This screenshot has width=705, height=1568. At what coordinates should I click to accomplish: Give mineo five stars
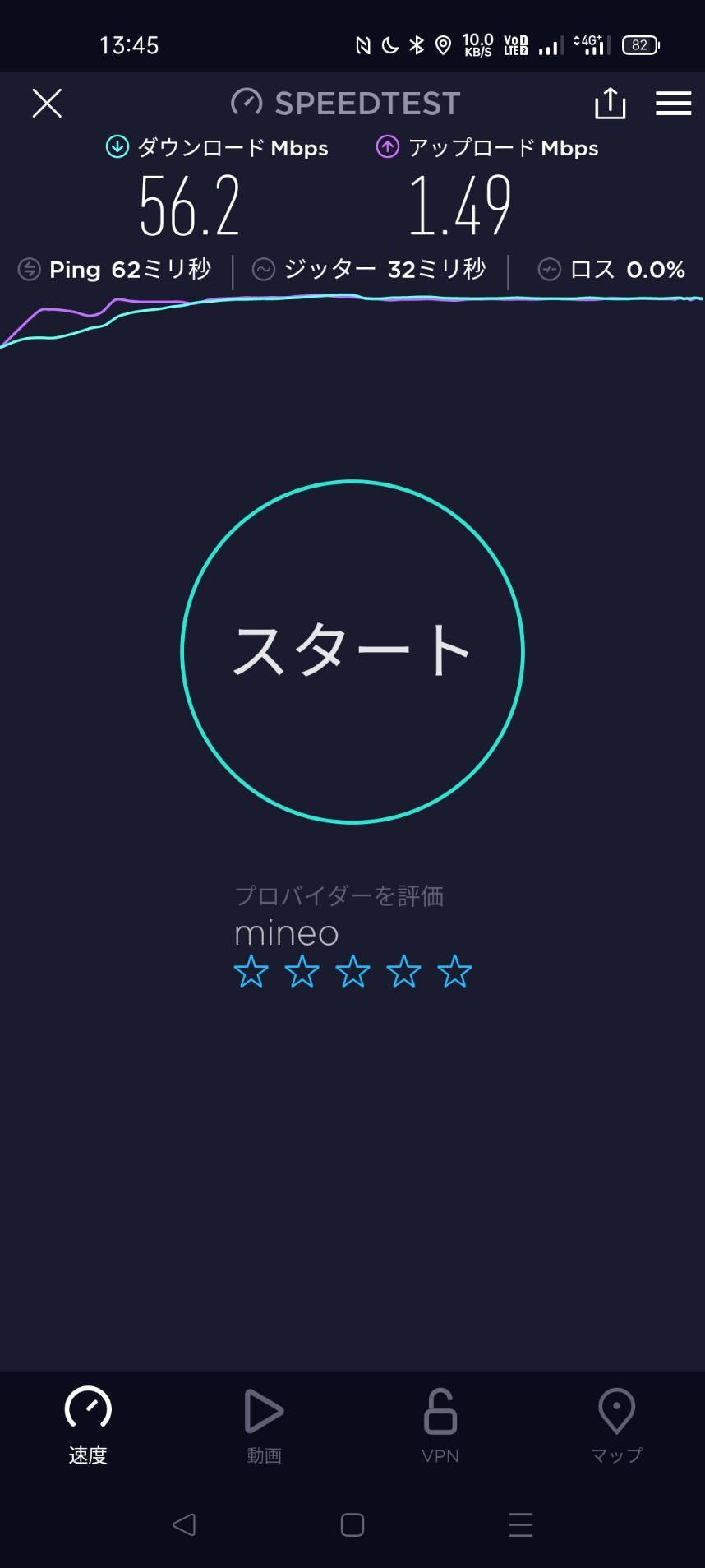(454, 972)
